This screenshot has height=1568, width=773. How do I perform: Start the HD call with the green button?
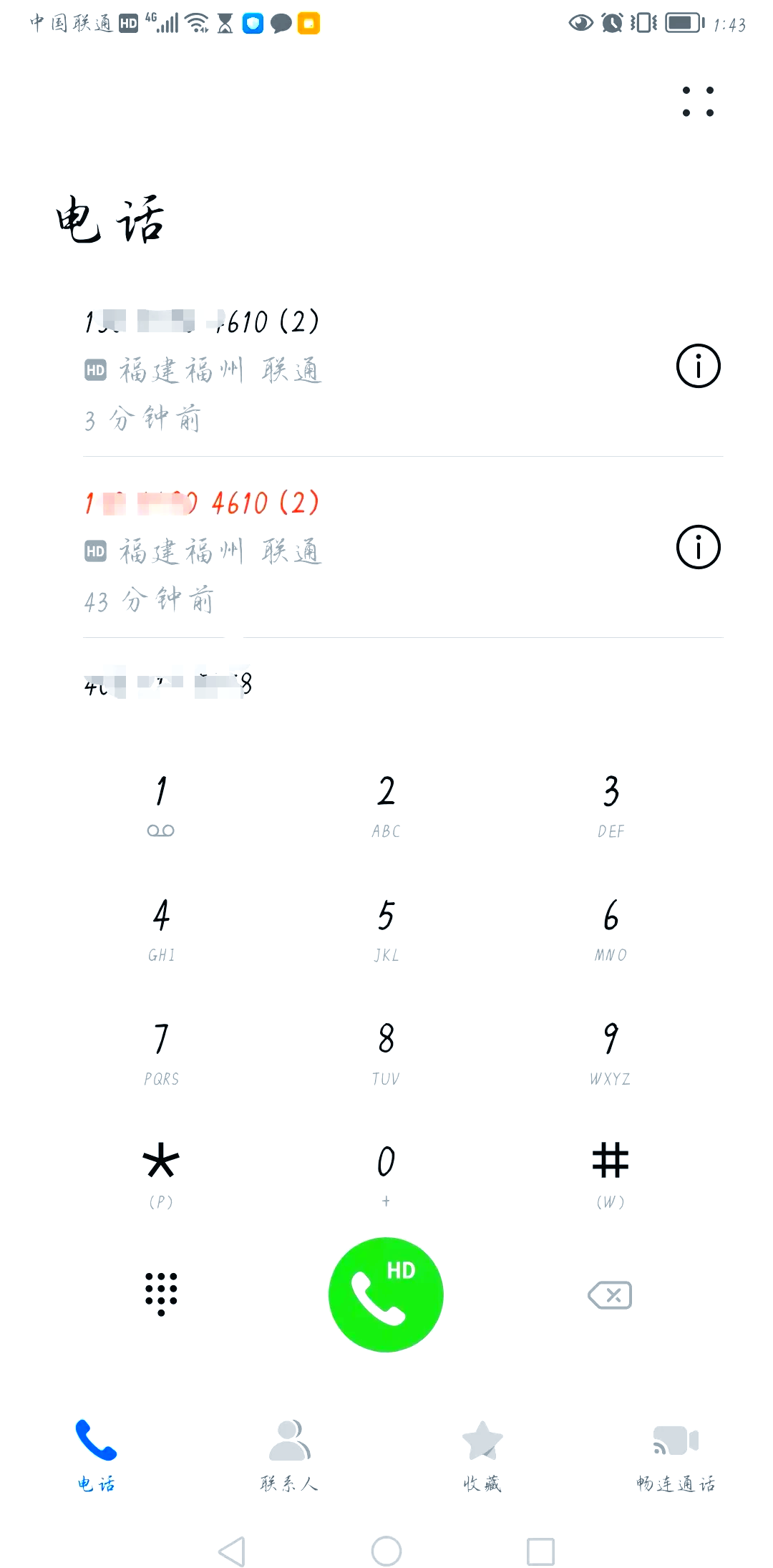coord(386,1294)
